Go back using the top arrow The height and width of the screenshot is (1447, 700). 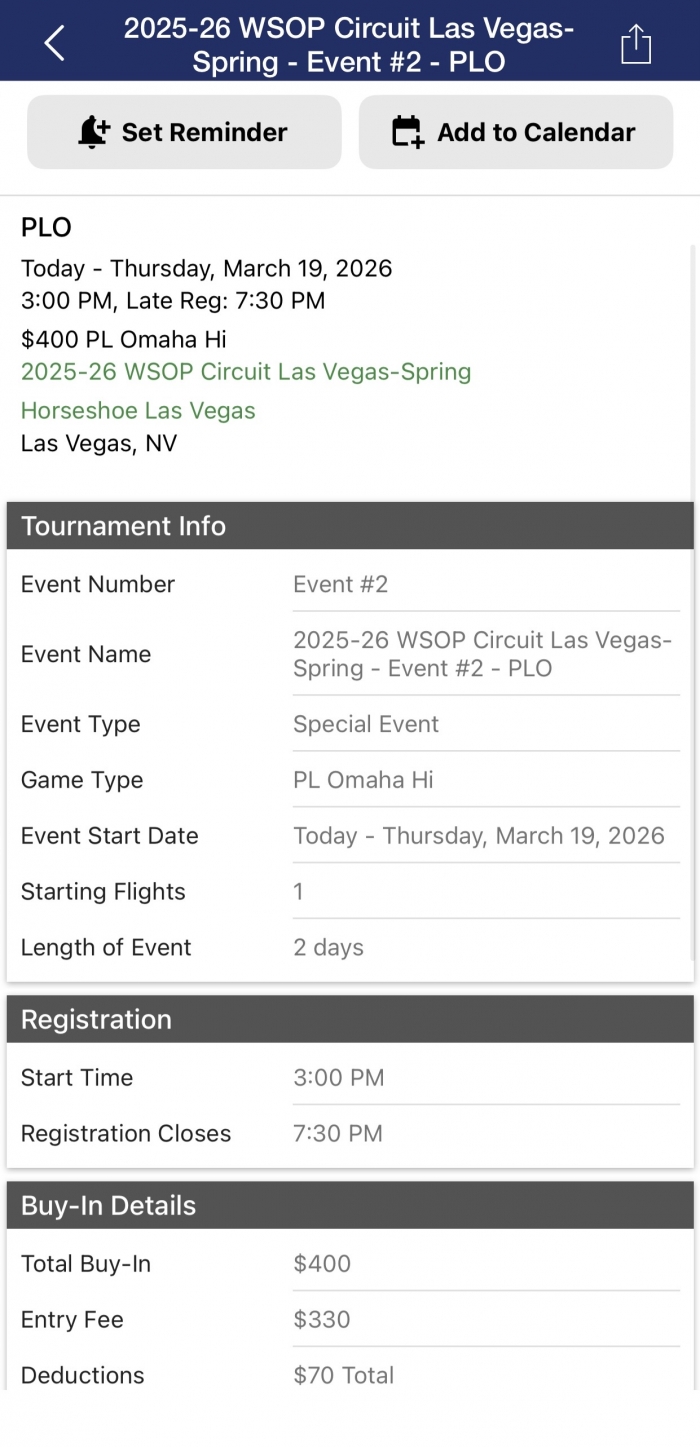click(55, 43)
